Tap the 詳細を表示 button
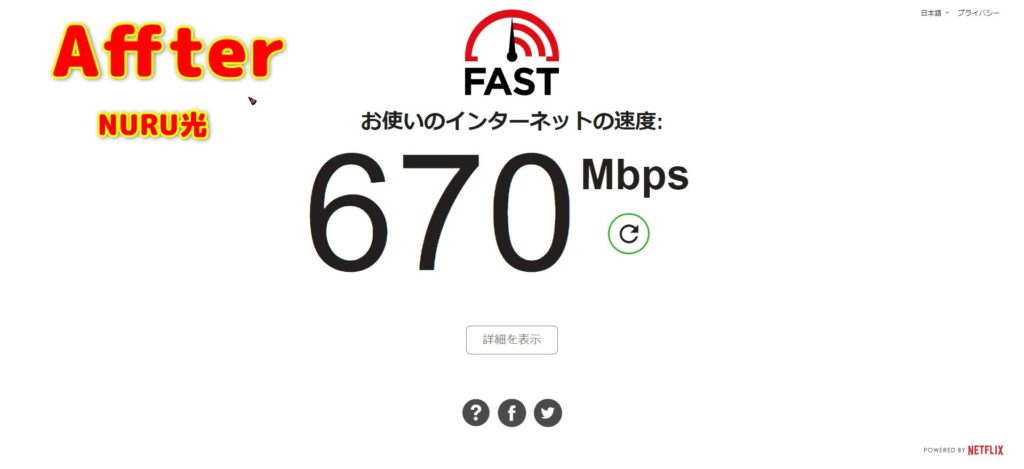This screenshot has height=469, width=1024. (x=511, y=340)
